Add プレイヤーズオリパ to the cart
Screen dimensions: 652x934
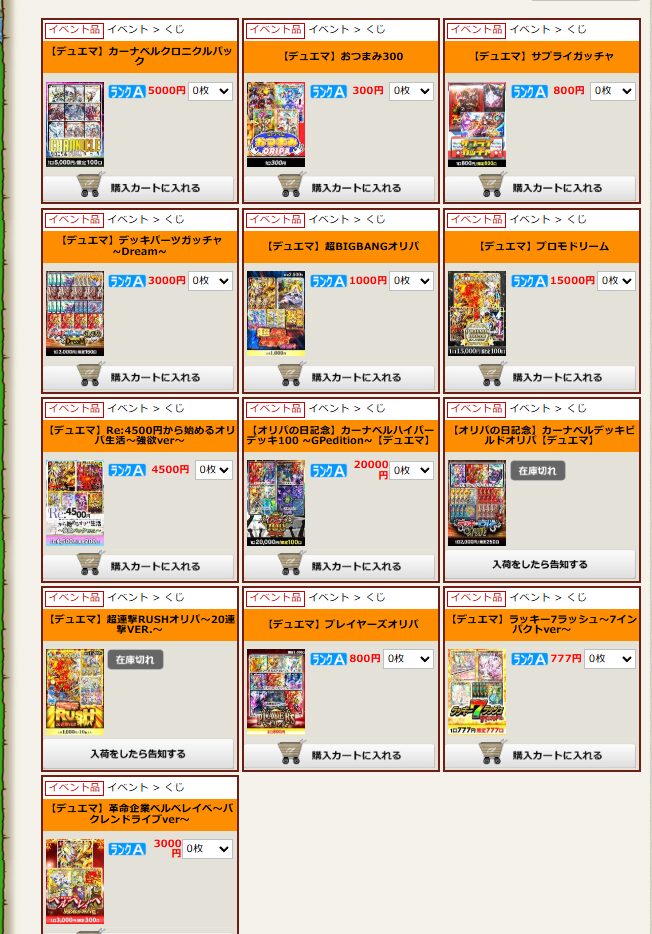tap(340, 755)
